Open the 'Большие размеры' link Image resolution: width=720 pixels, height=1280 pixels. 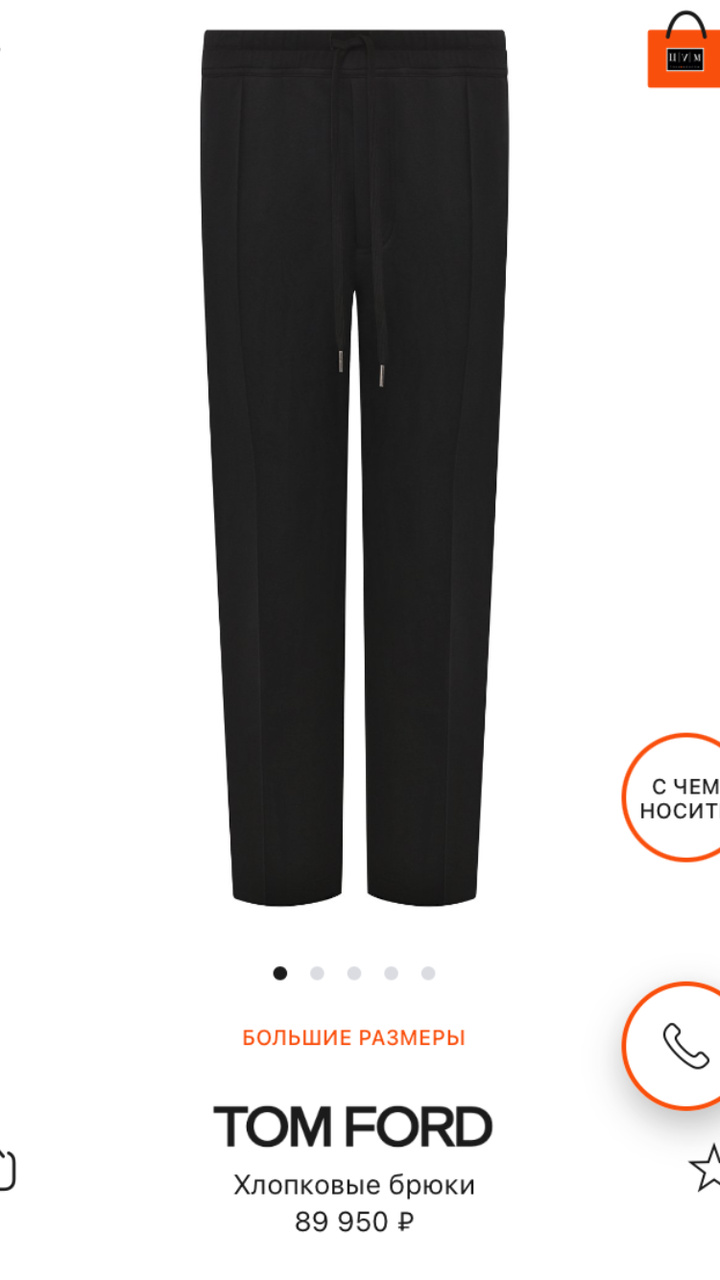[354, 1038]
